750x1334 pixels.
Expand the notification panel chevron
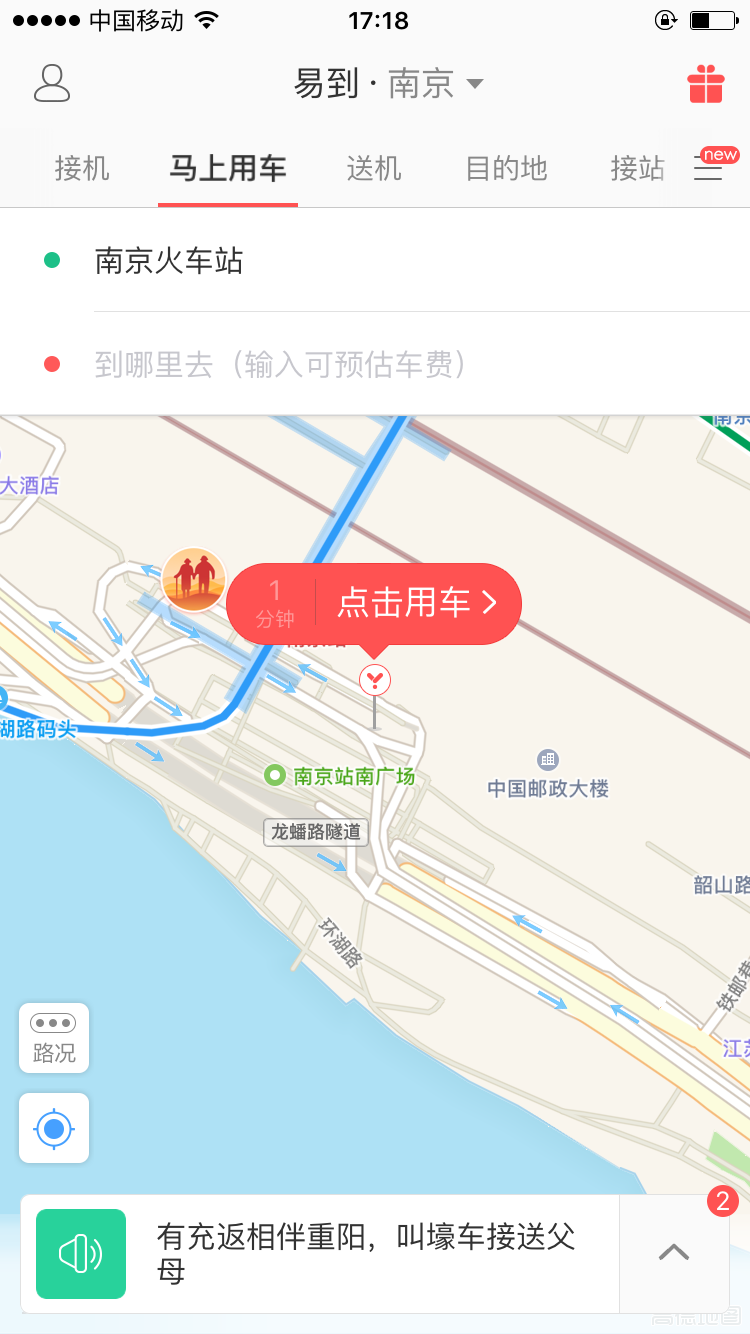(x=674, y=1252)
